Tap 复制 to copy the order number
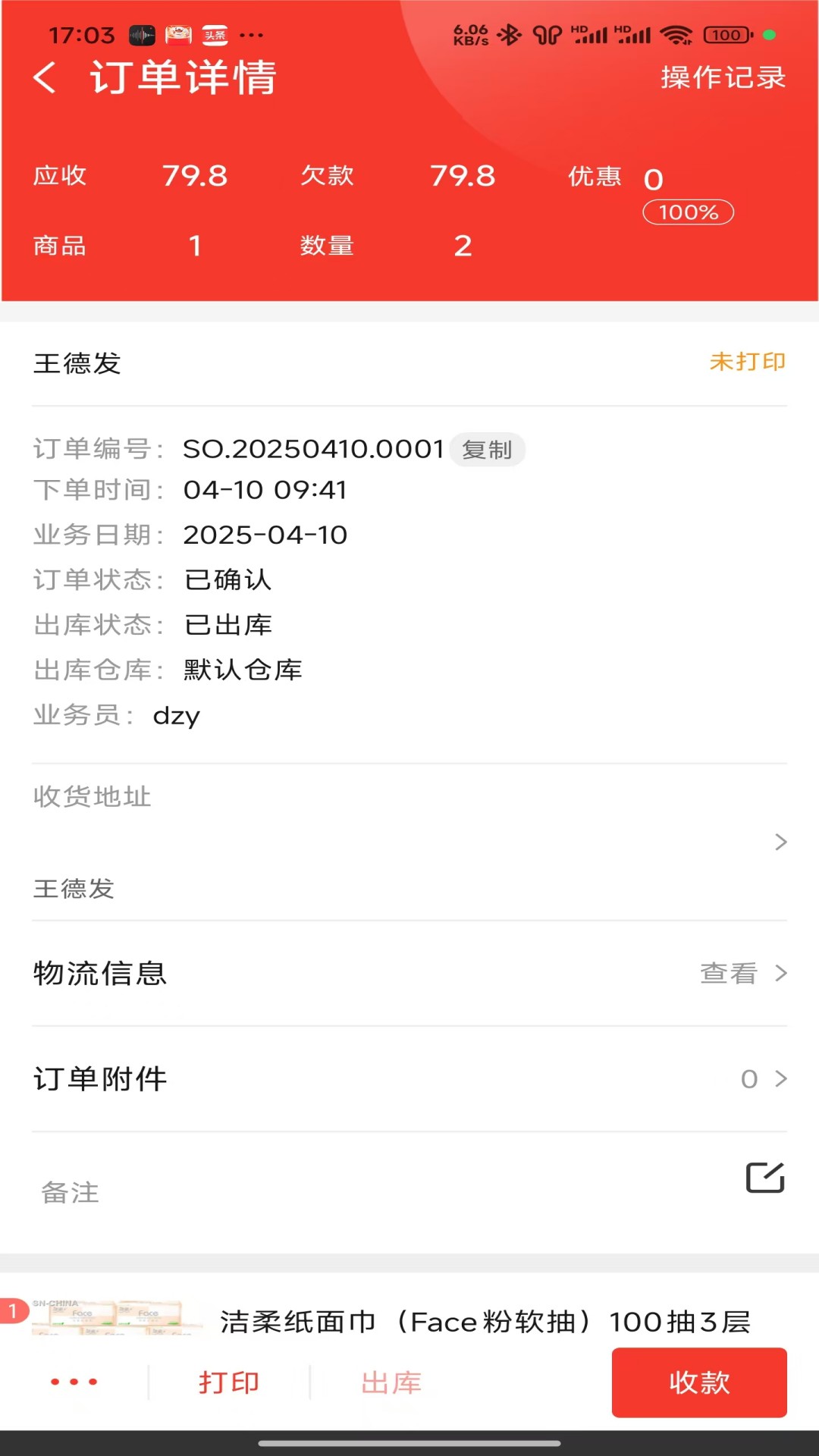This screenshot has height=1456, width=819. (488, 449)
